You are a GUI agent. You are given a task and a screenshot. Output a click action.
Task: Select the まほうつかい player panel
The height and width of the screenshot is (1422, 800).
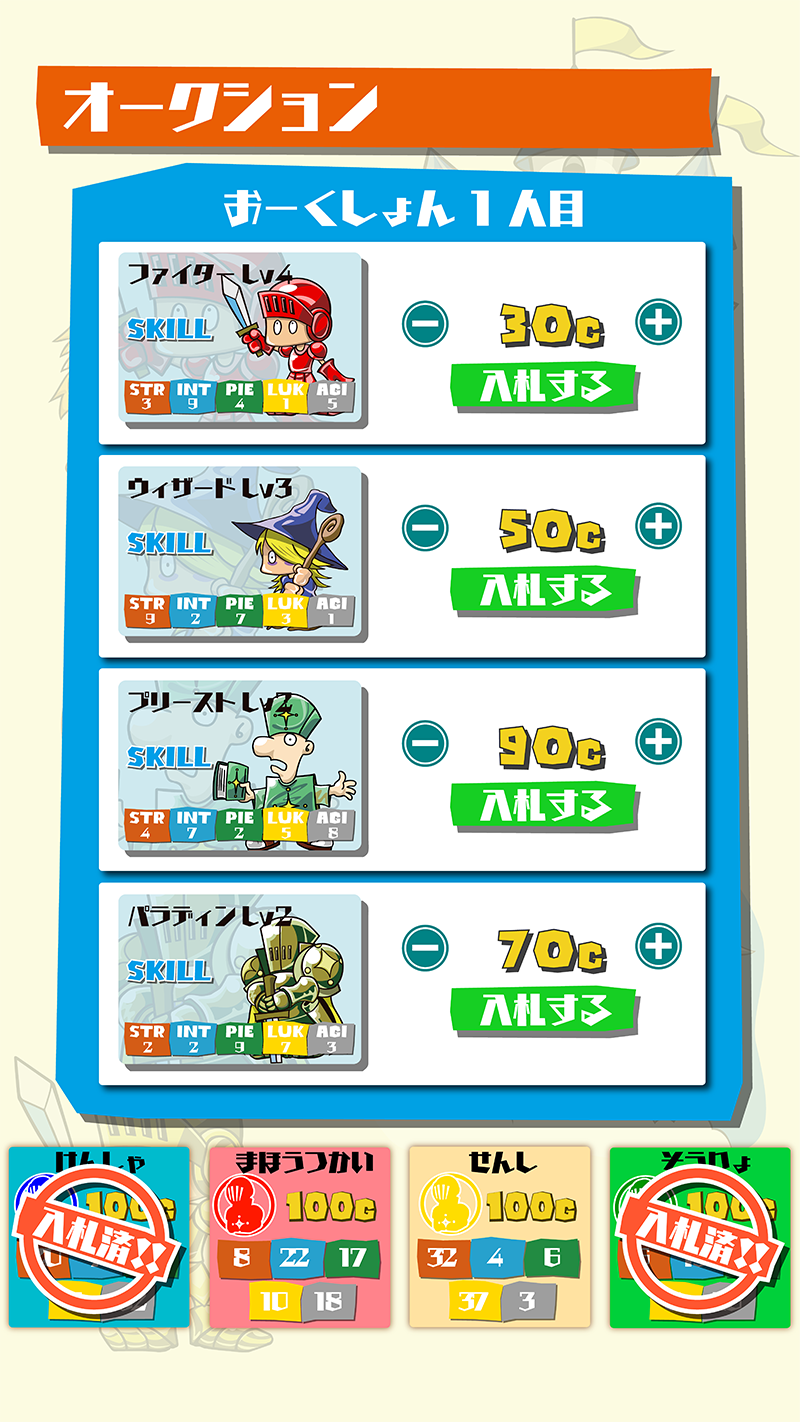pyautogui.click(x=300, y=1237)
